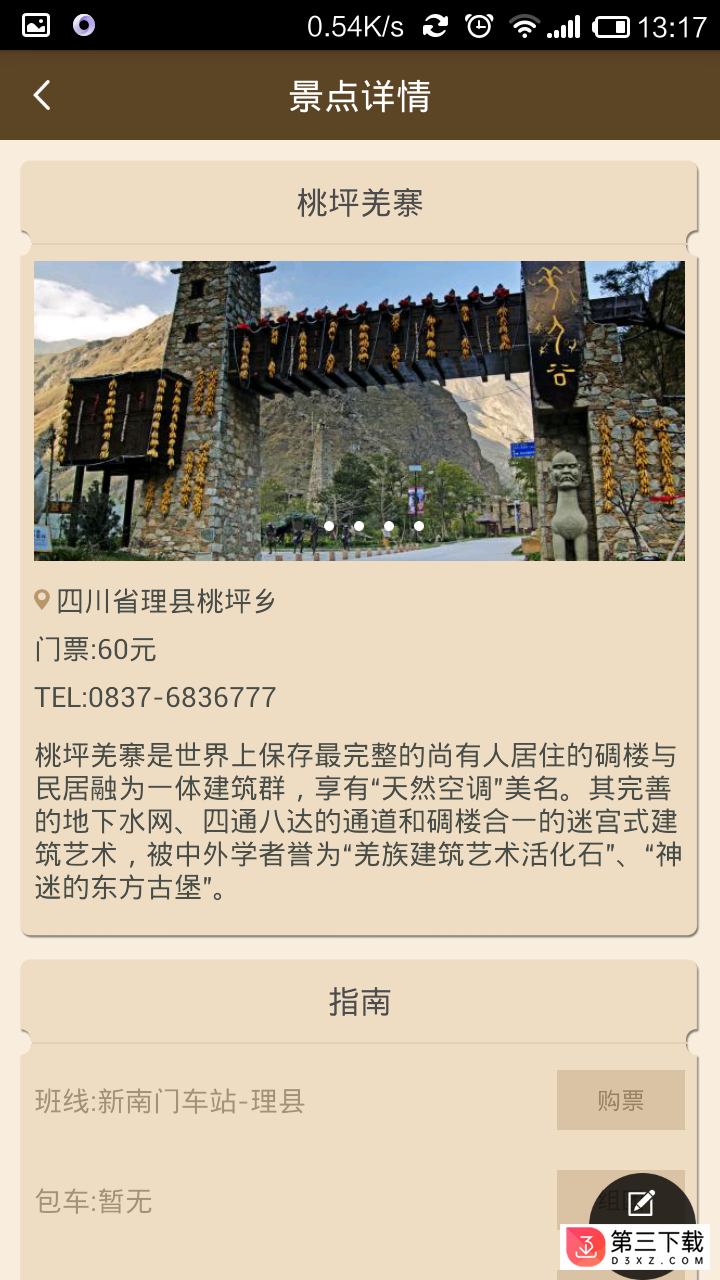
Task: Open the floating edit/compose button
Action: [641, 1203]
